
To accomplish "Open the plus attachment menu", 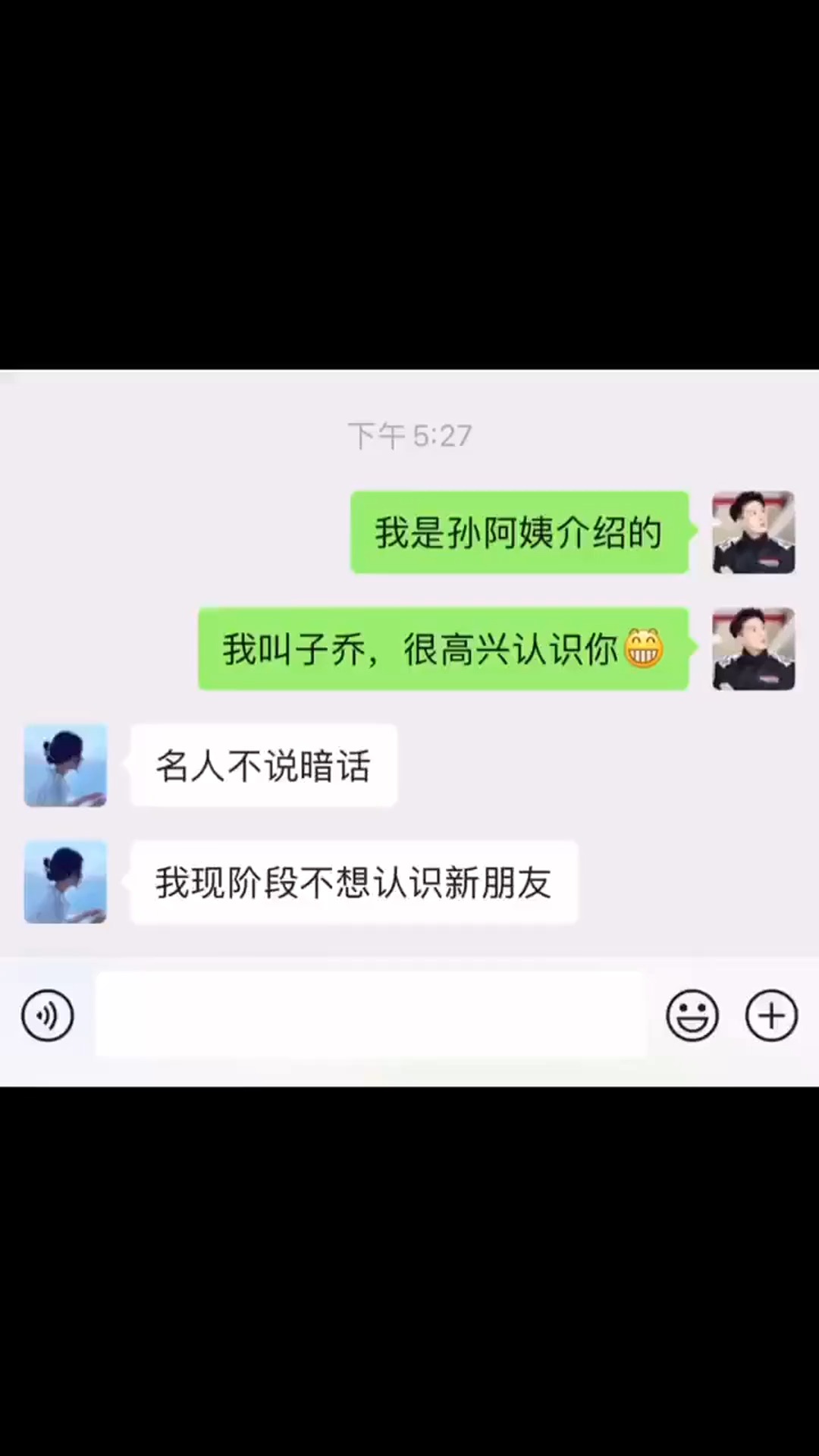I will tap(771, 1015).
